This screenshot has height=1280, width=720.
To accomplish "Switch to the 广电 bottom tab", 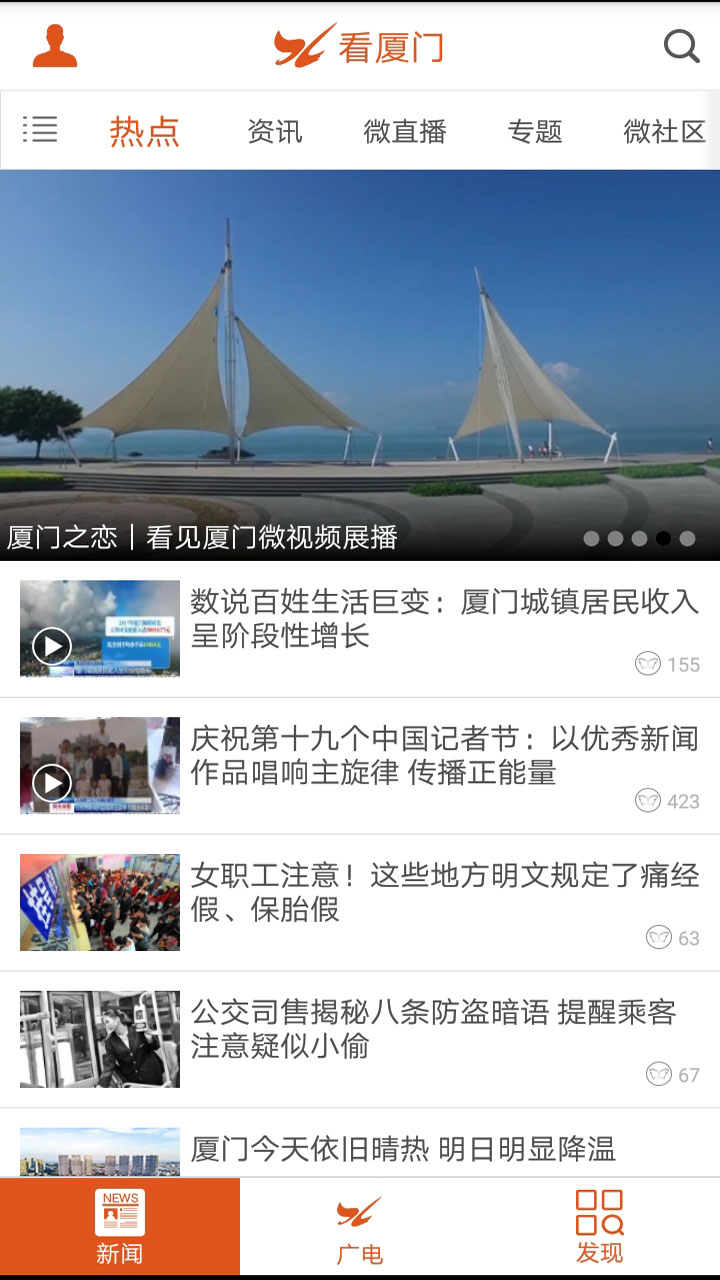I will (360, 1227).
